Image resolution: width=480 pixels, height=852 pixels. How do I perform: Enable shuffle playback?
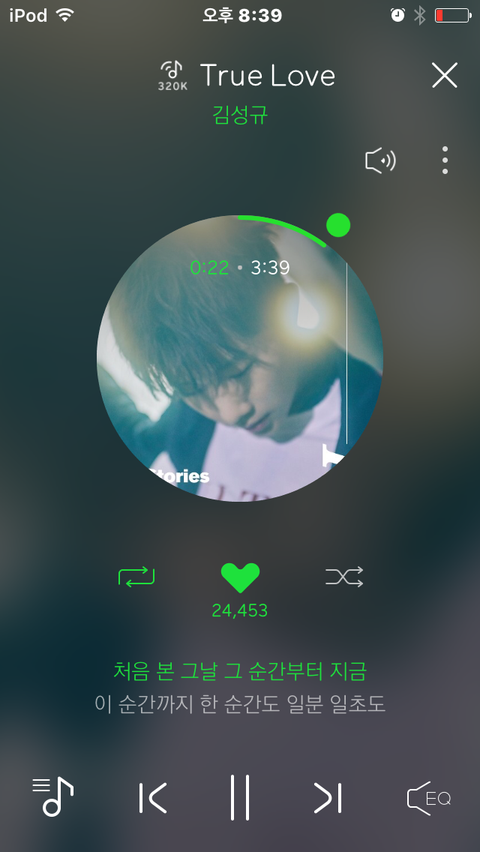click(344, 577)
